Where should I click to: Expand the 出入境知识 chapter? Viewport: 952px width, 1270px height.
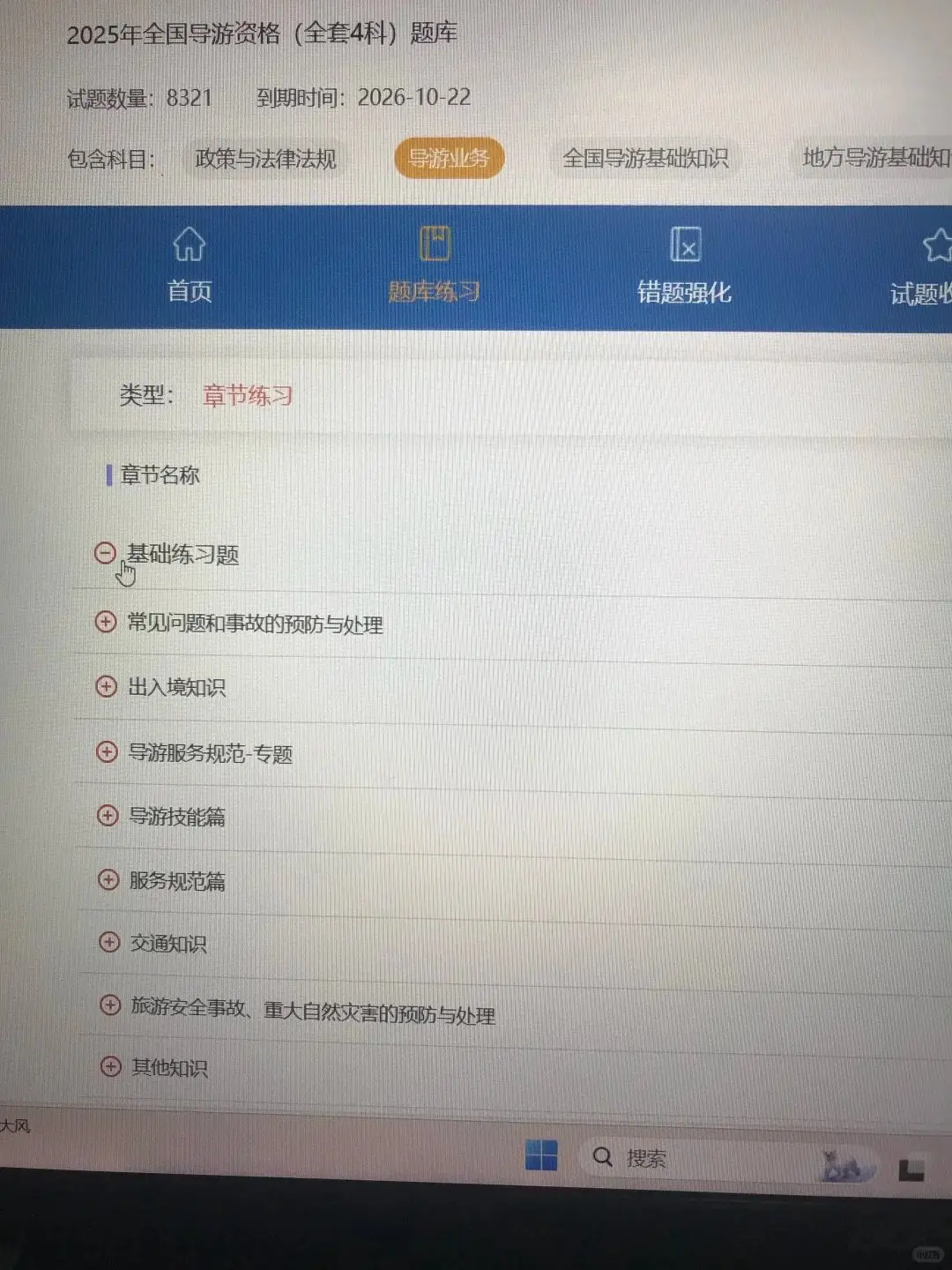coord(106,686)
